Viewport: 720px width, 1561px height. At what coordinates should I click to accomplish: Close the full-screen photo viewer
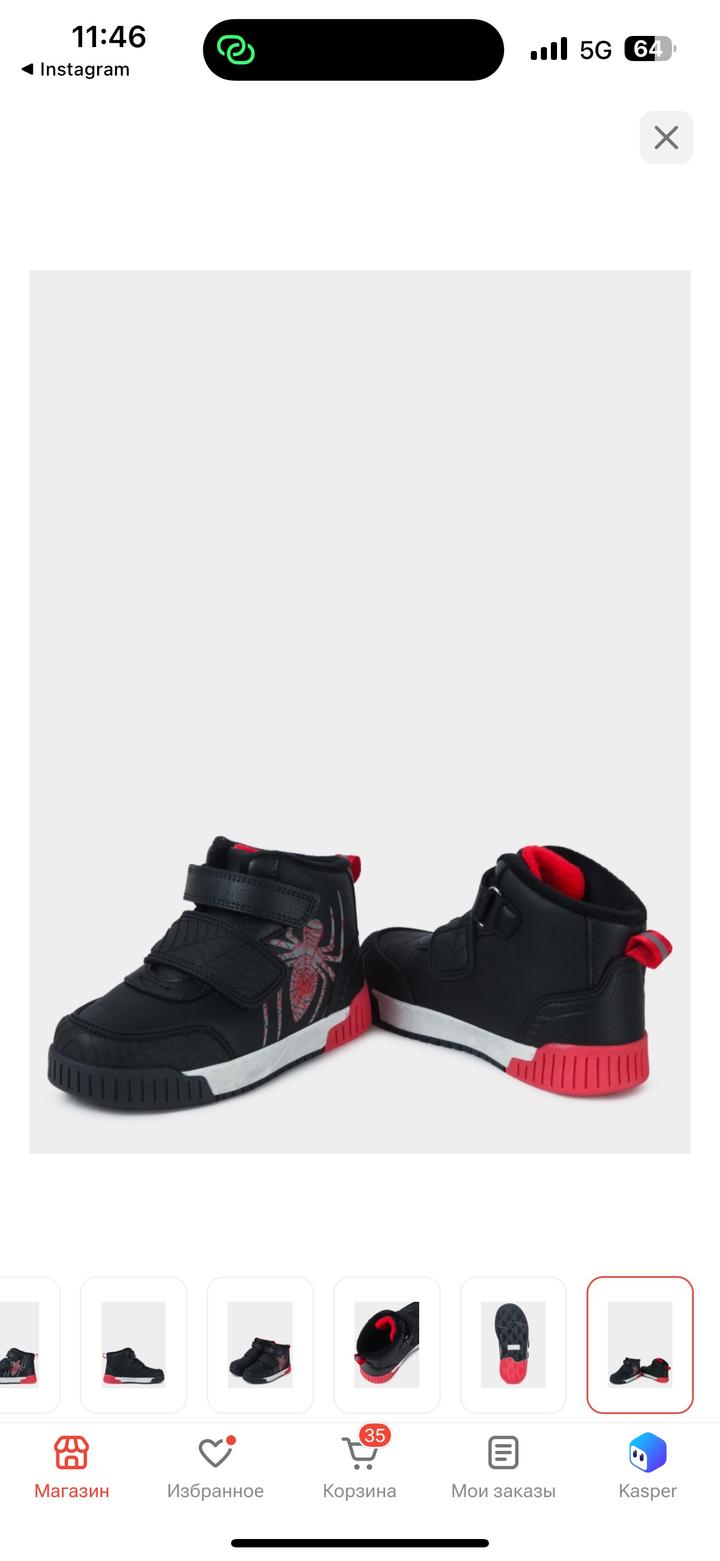tap(666, 138)
